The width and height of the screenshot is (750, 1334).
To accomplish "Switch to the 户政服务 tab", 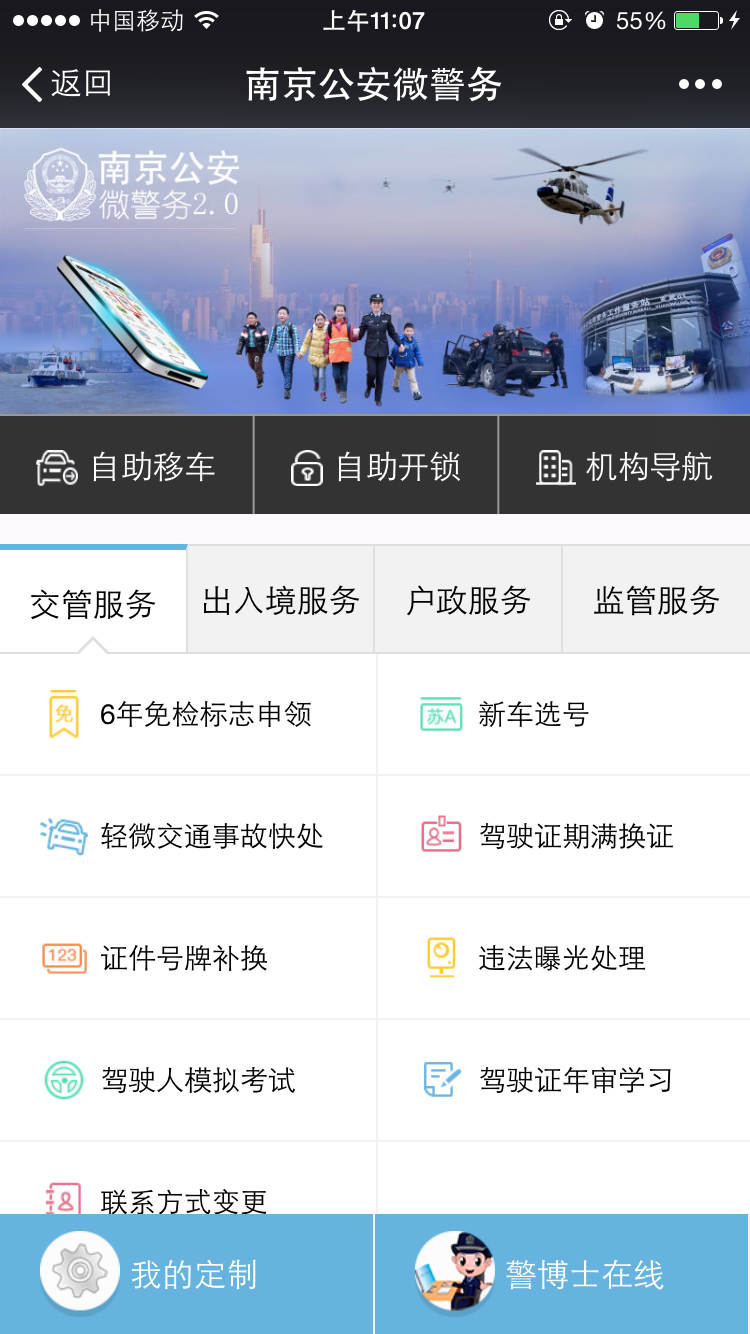I will [x=468, y=601].
